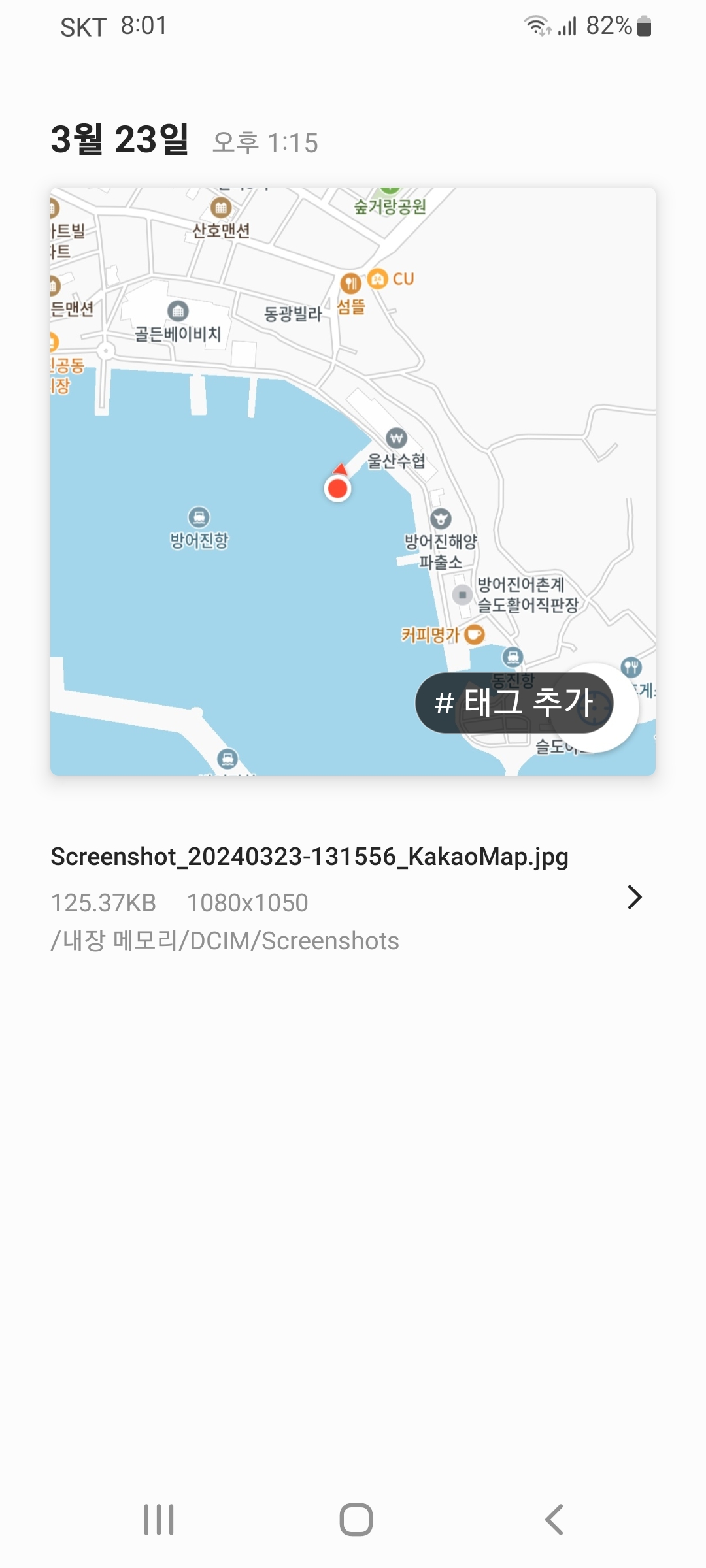706x1568 pixels.
Task: Go back with the system back button
Action: pos(554,1519)
